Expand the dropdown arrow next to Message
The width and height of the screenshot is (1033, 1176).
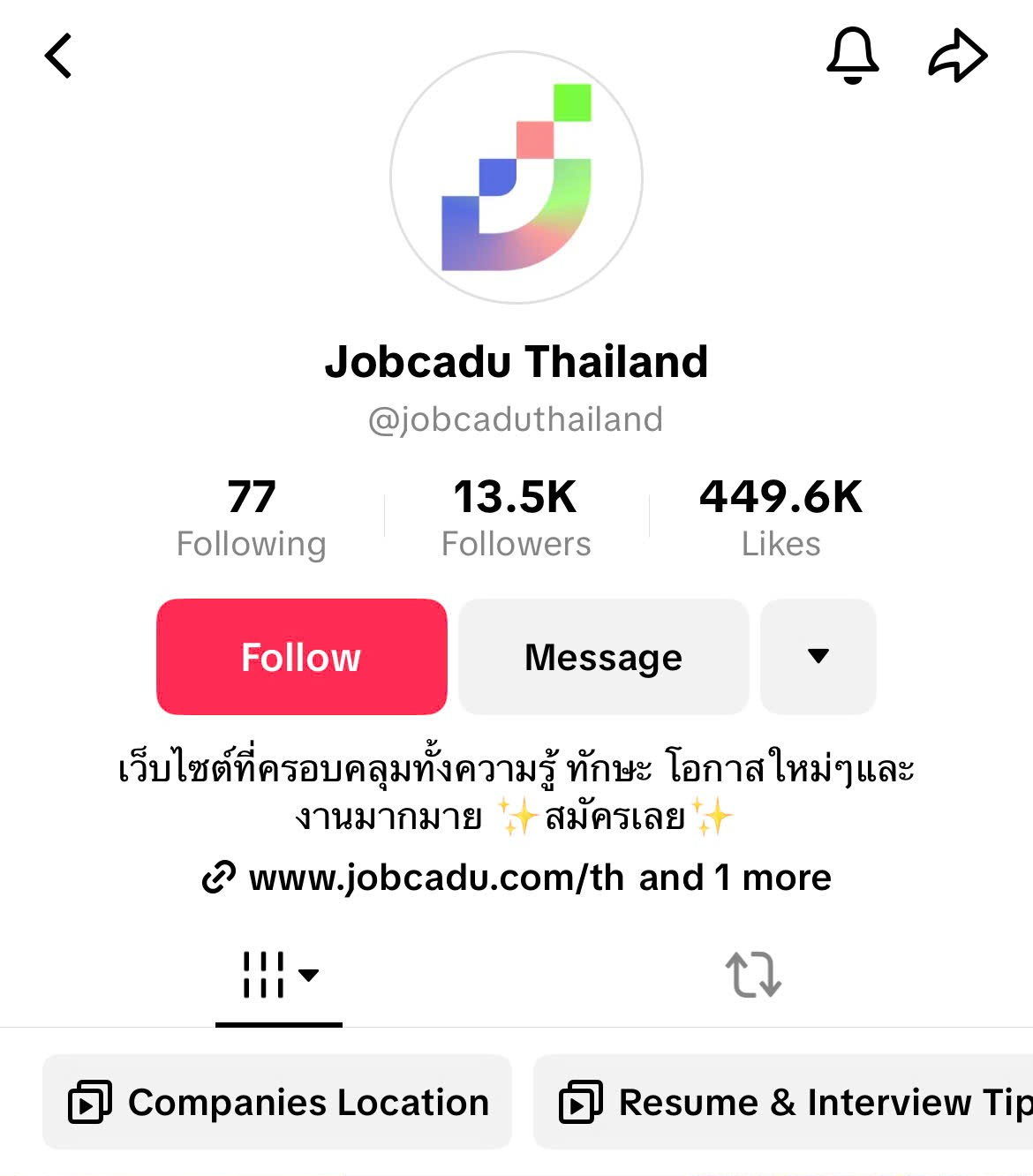(818, 657)
